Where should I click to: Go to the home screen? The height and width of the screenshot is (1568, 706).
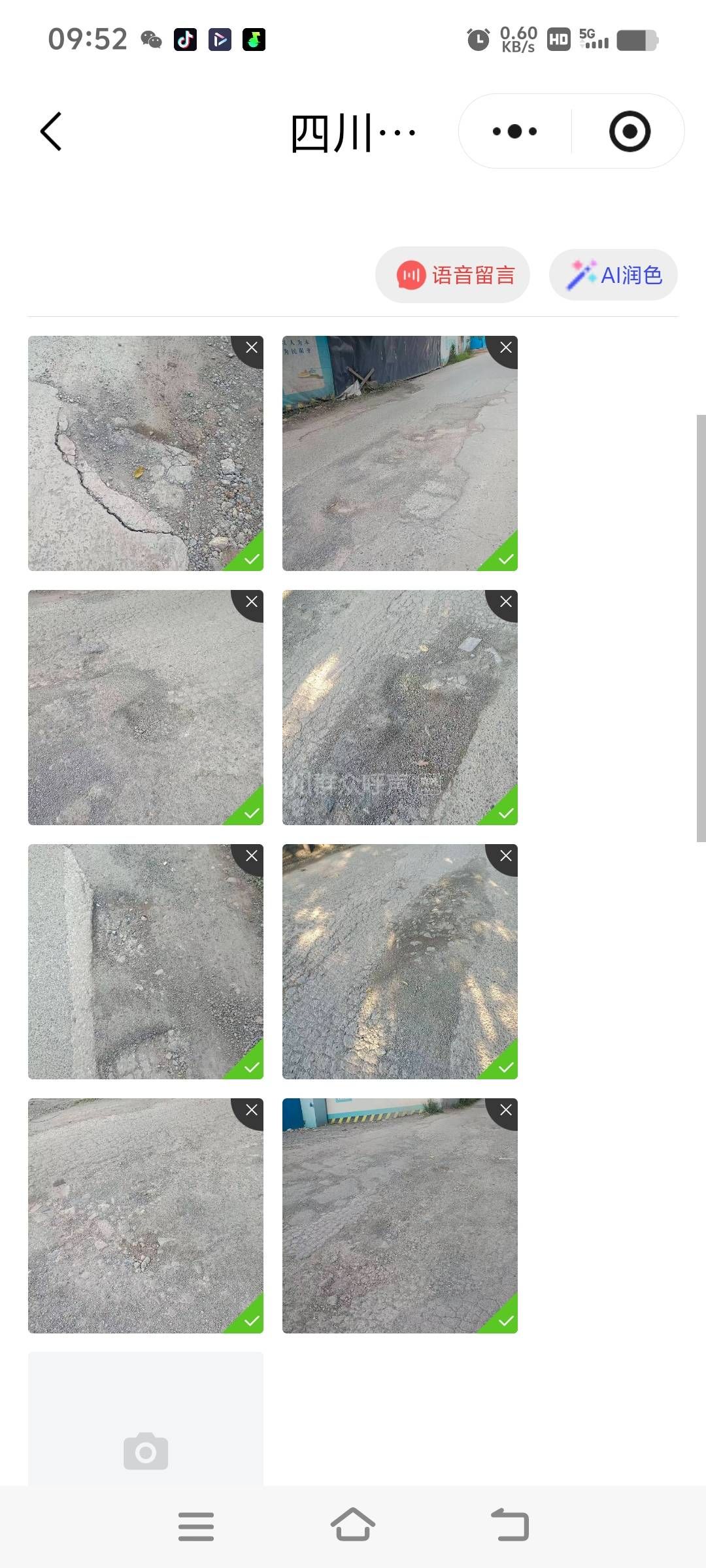[x=353, y=1526]
